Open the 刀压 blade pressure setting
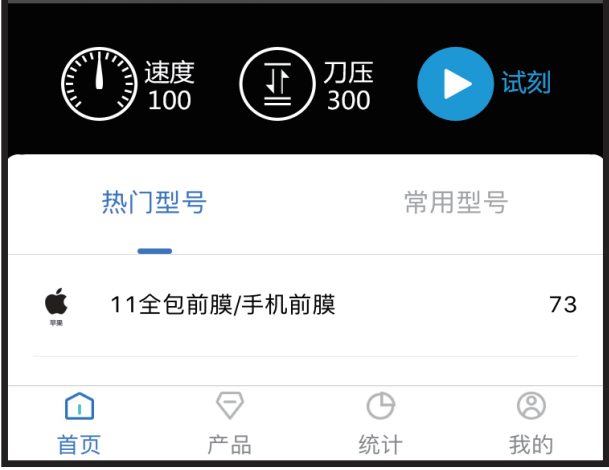The image size is (609, 470). (x=306, y=84)
